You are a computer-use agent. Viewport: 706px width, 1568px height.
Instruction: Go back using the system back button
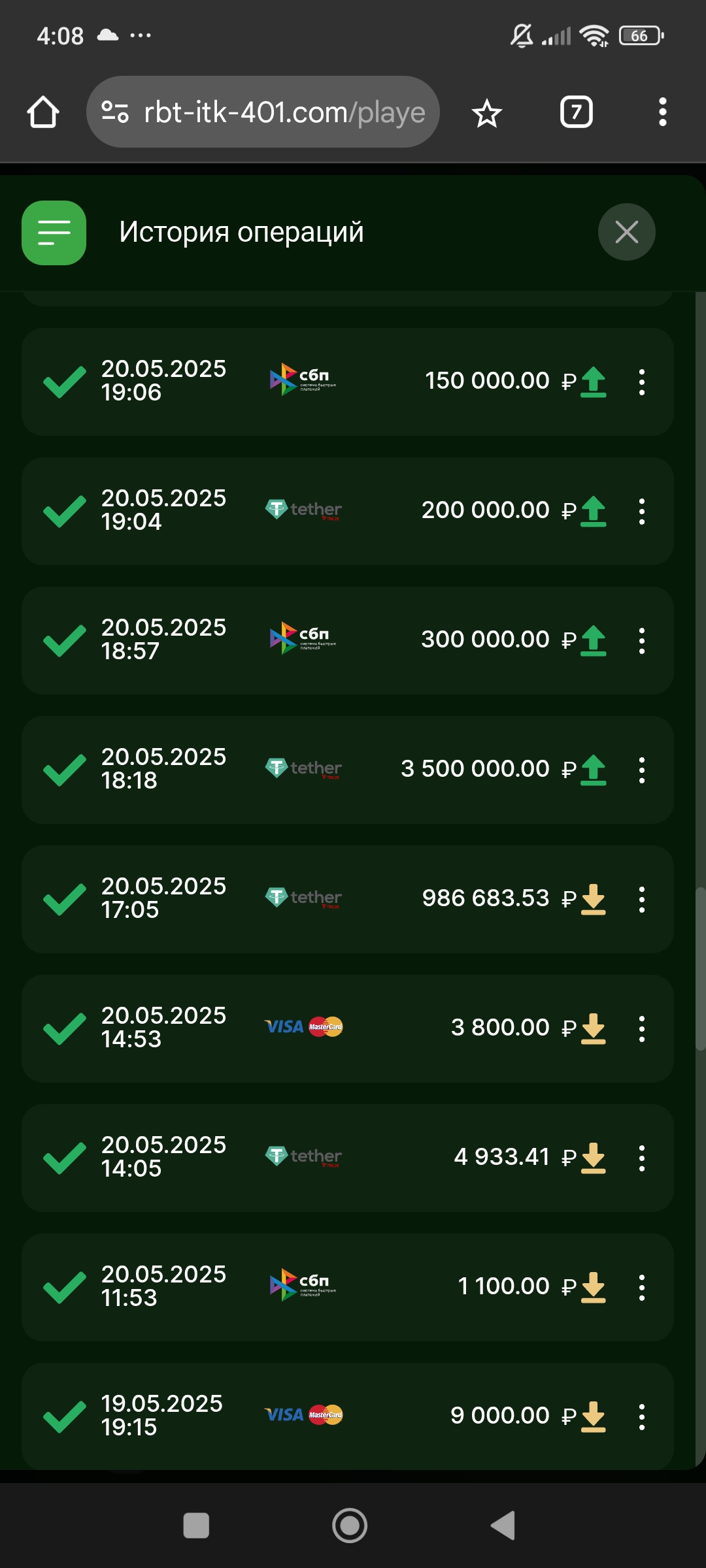[x=503, y=1526]
